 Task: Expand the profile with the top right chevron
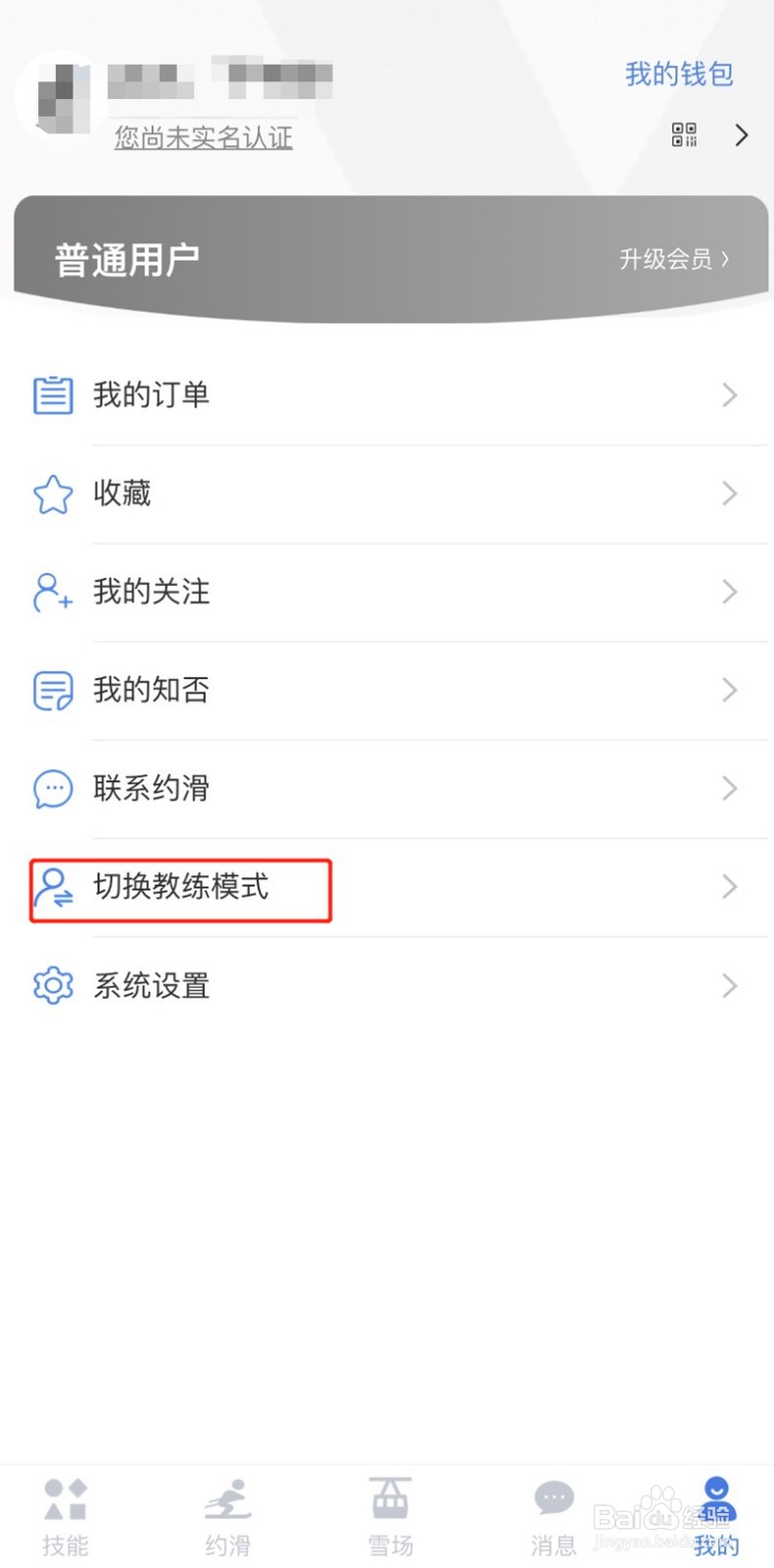pos(742,135)
